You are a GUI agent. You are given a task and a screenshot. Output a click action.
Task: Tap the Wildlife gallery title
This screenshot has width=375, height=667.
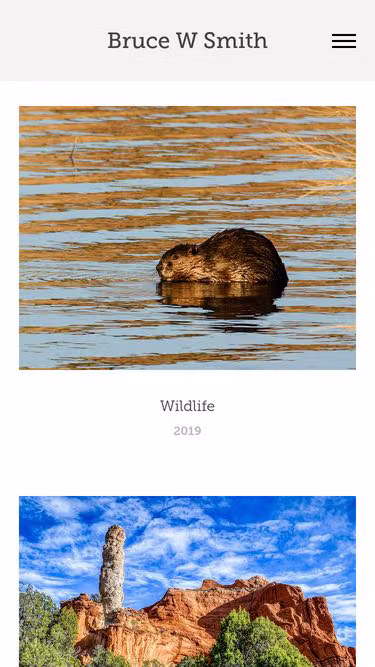[x=188, y=406]
